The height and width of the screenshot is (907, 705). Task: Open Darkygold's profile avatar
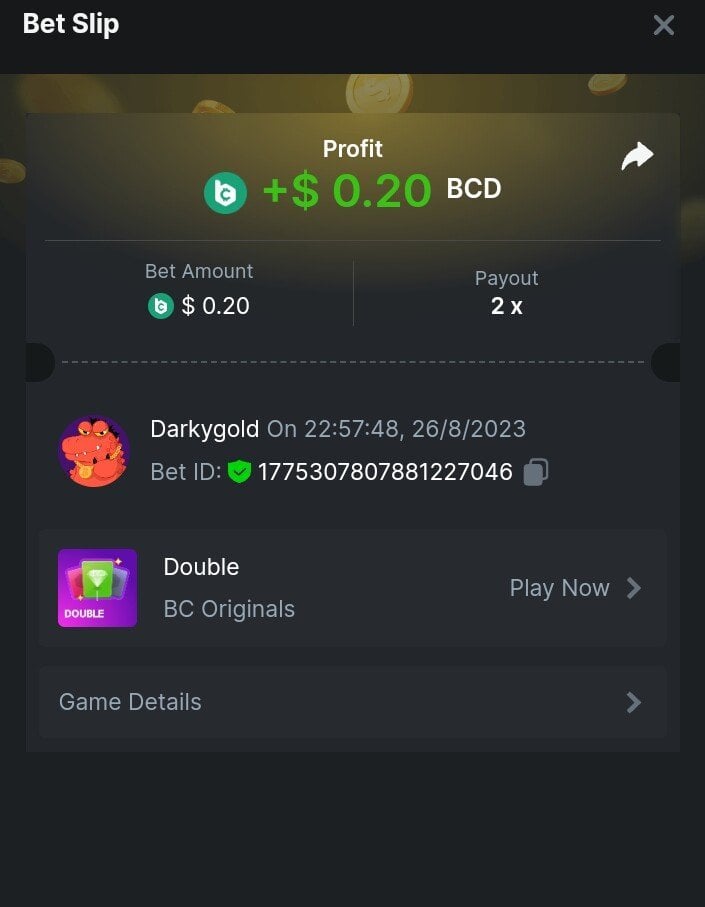coord(94,451)
